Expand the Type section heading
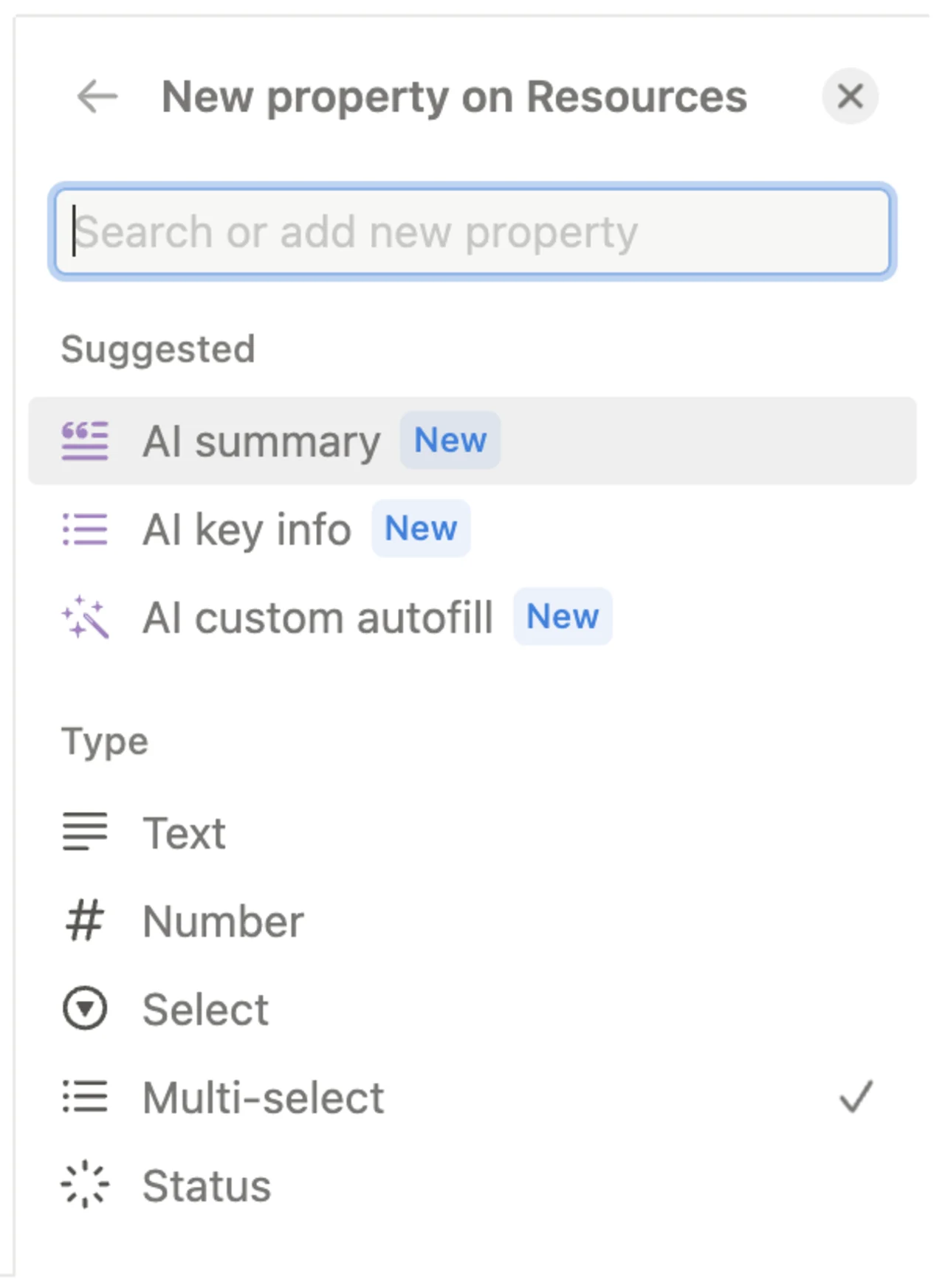The height and width of the screenshot is (1288, 945). point(104,740)
